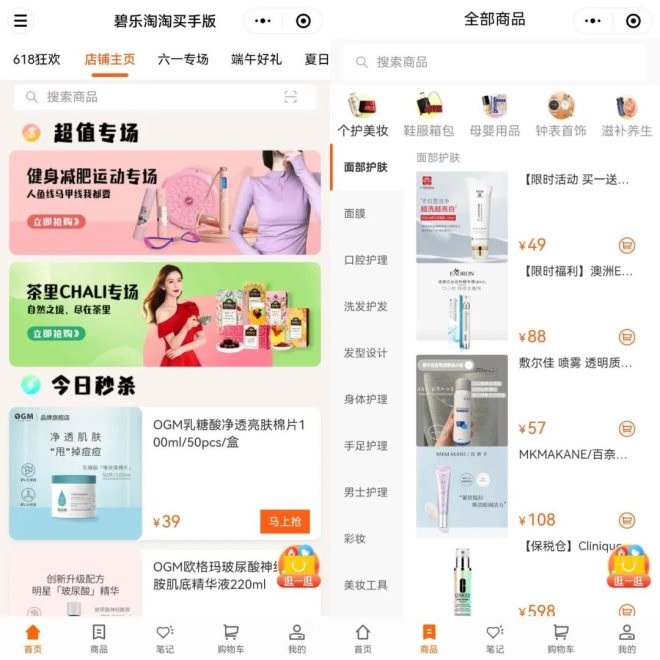Image resolution: width=660 pixels, height=660 pixels.
Task: Open the 男士护理 subcategory
Action: [x=364, y=492]
